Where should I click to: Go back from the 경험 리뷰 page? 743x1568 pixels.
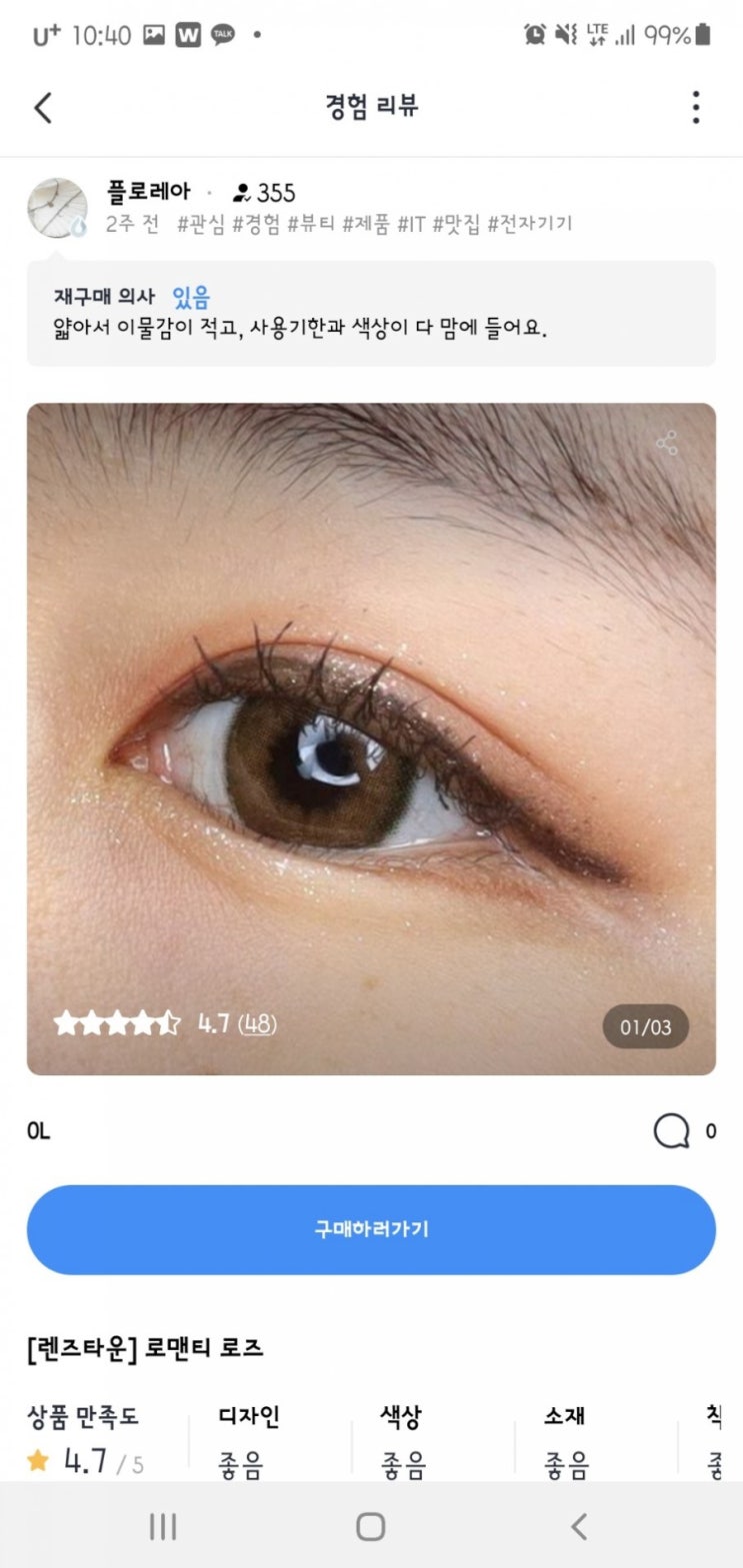[43, 107]
